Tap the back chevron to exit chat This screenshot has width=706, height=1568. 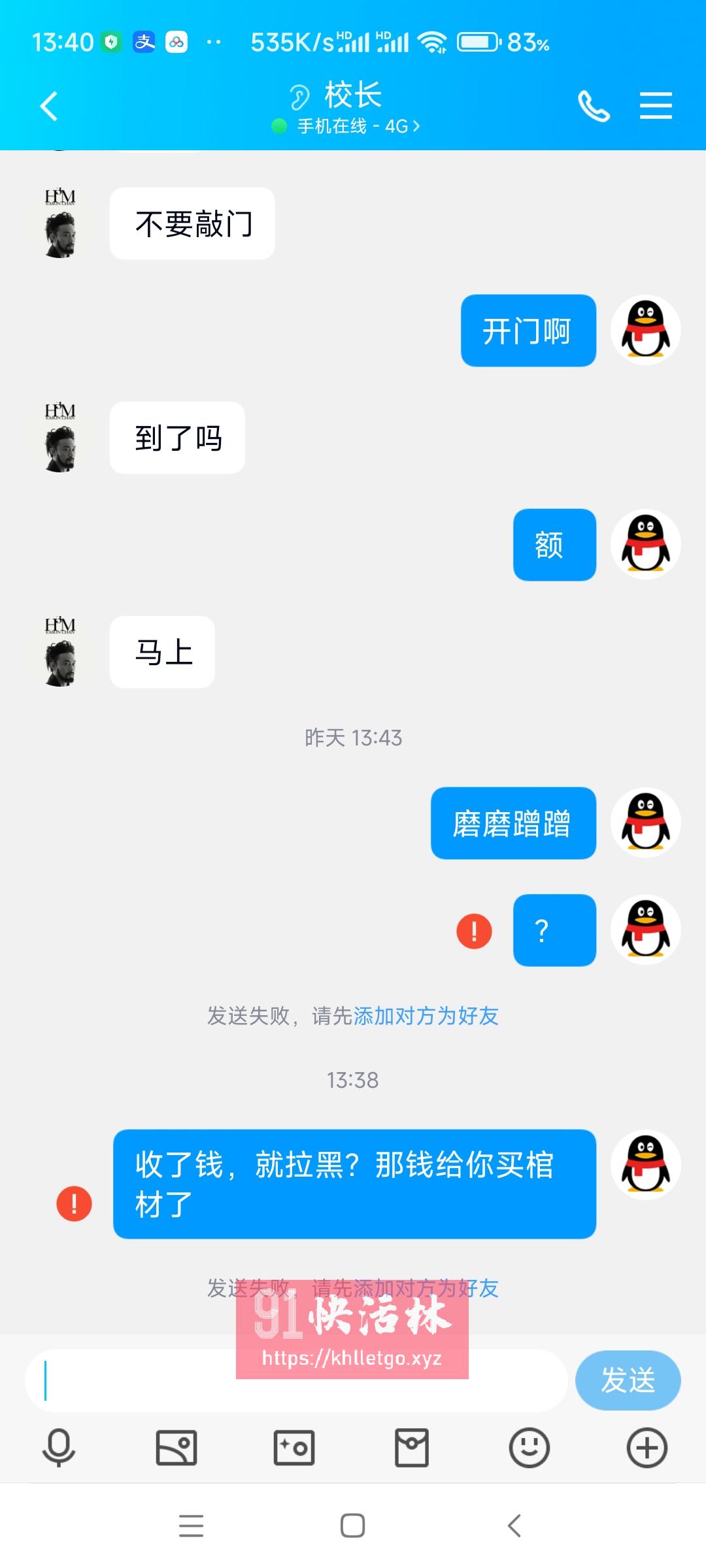[x=48, y=105]
